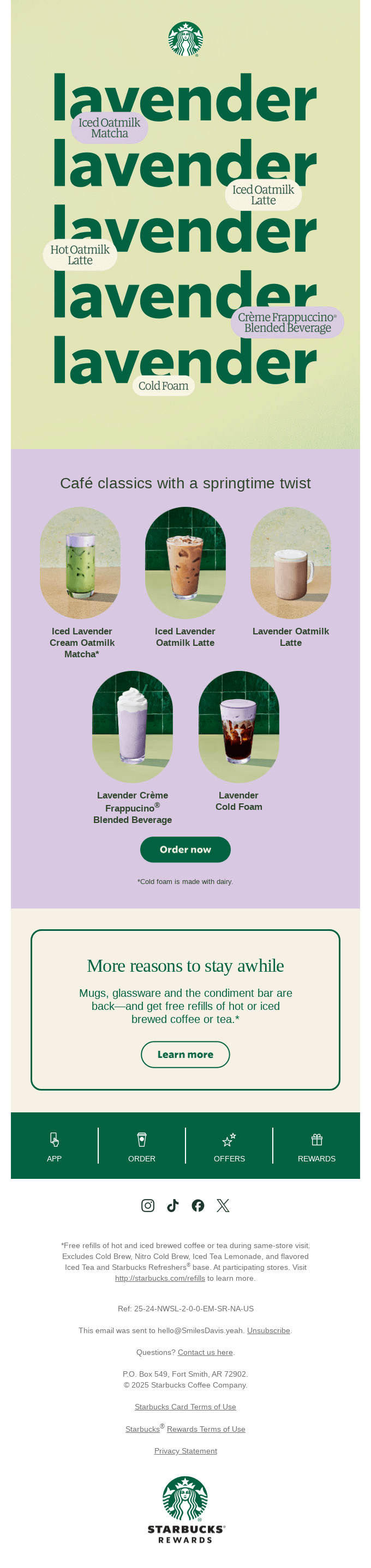Open the APP link in footer bar
The width and height of the screenshot is (371, 1568).
click(x=54, y=1146)
